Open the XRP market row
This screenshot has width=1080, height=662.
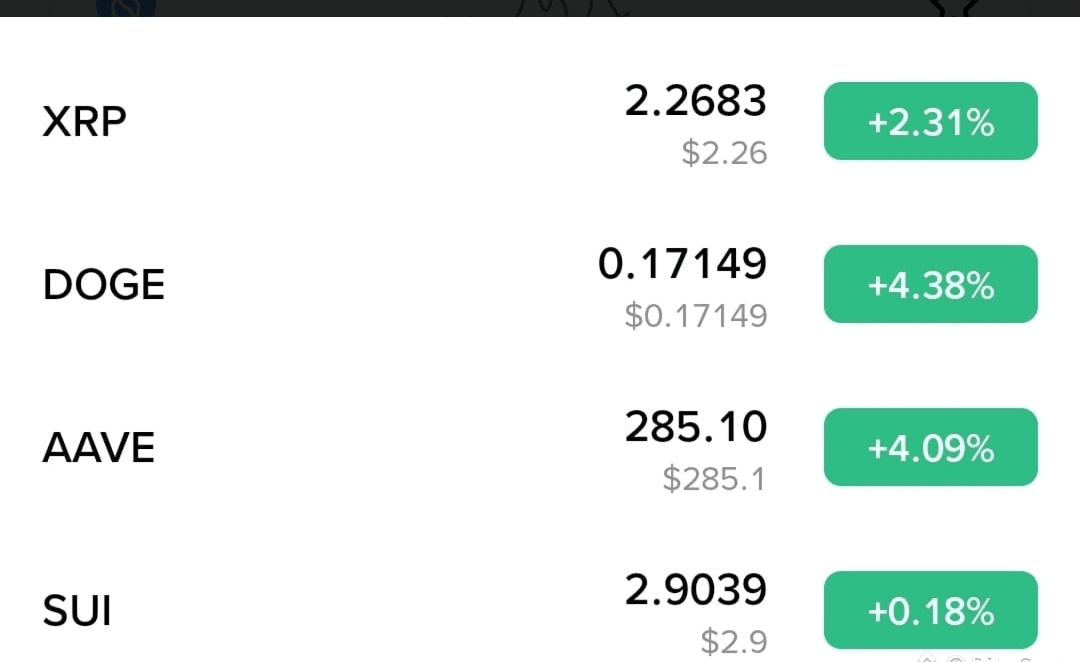click(84, 122)
